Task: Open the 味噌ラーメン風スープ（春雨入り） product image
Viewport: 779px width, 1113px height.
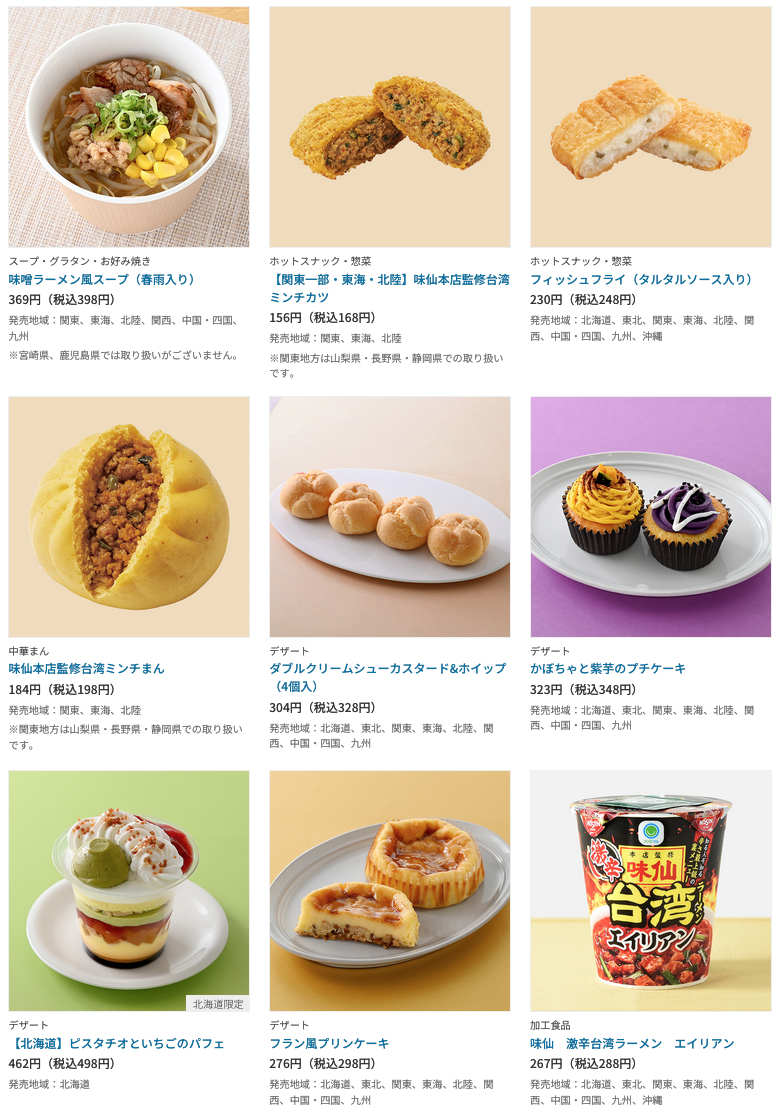Action: (x=129, y=127)
